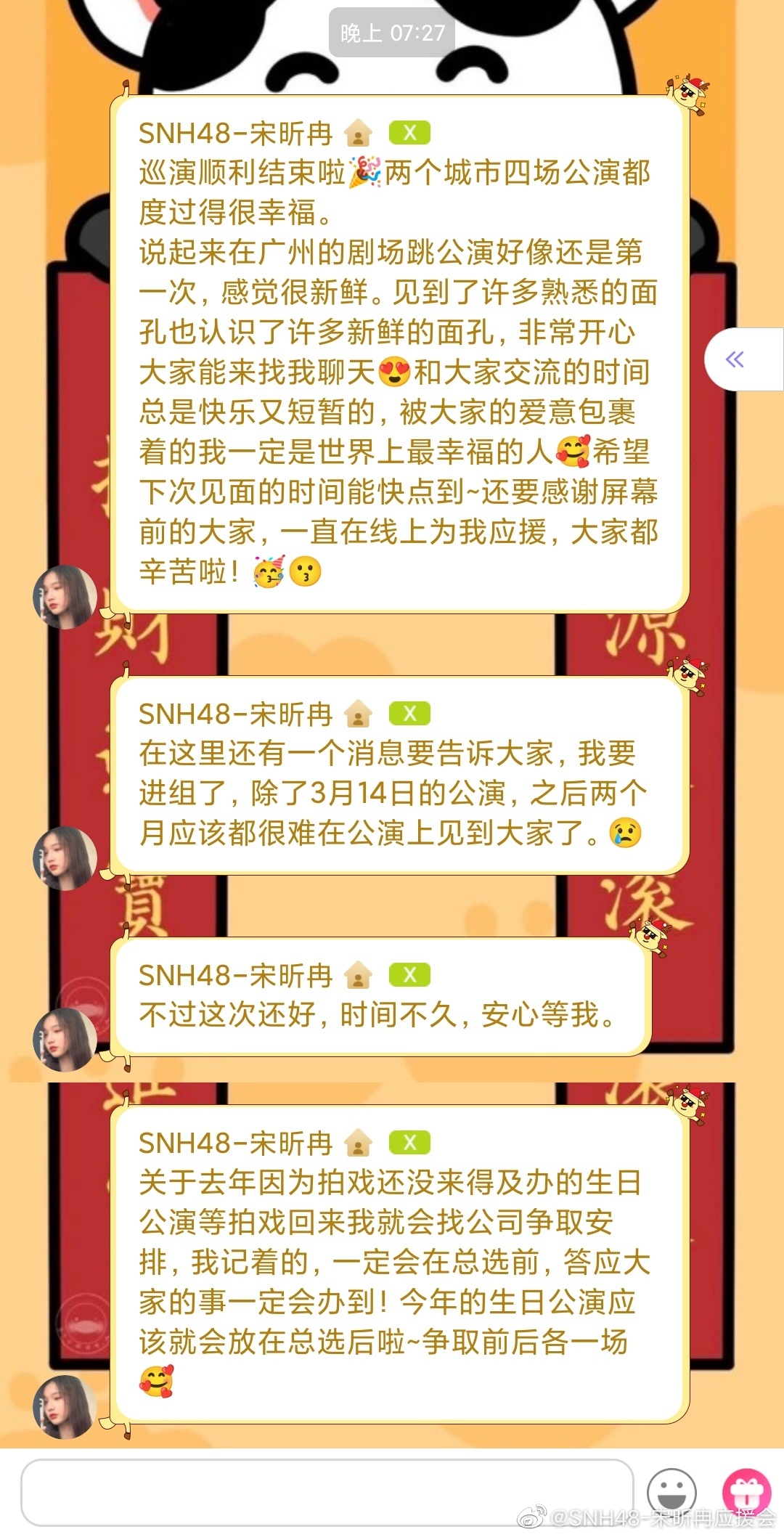This screenshot has height=1537, width=784.
Task: Tap avatar beside the birthday show message
Action: click(65, 1406)
